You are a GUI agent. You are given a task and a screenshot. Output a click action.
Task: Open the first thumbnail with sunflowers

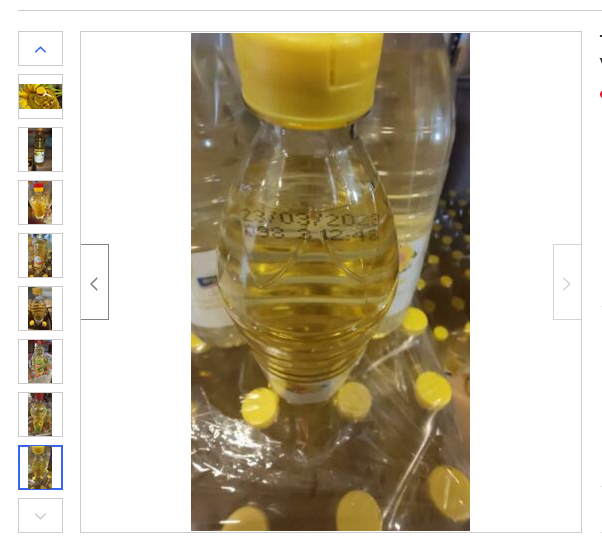(40, 96)
